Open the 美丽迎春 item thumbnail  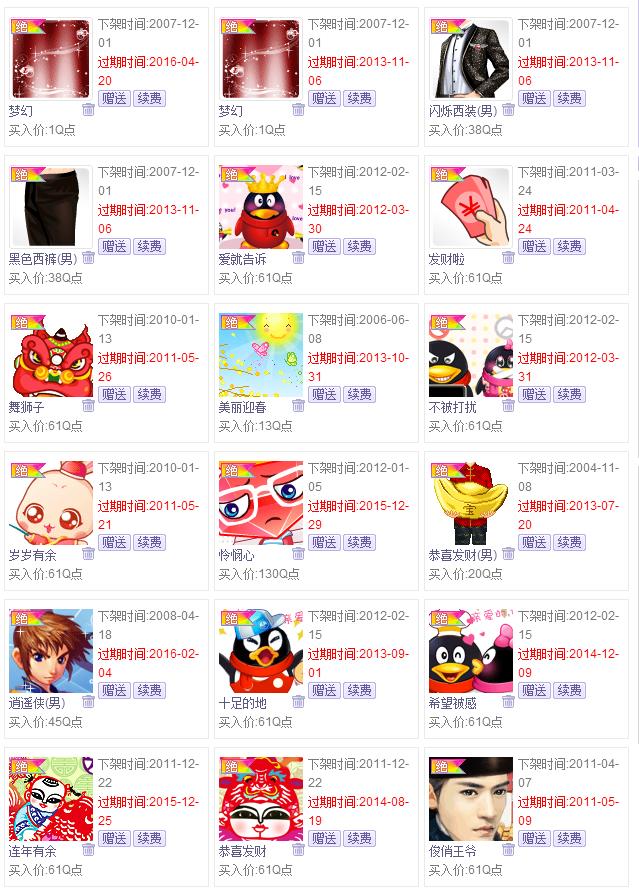pos(261,355)
